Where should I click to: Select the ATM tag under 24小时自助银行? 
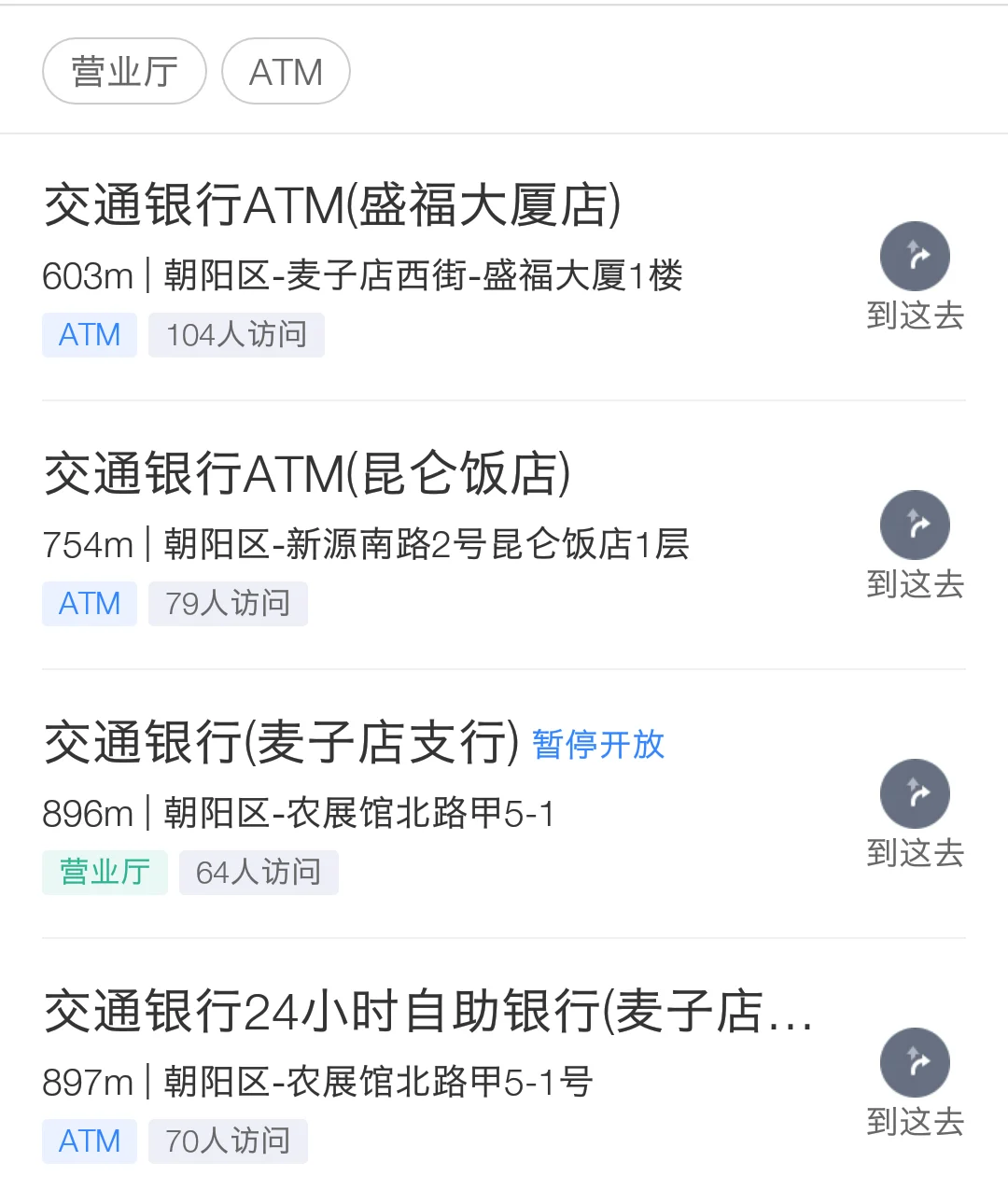click(89, 1141)
